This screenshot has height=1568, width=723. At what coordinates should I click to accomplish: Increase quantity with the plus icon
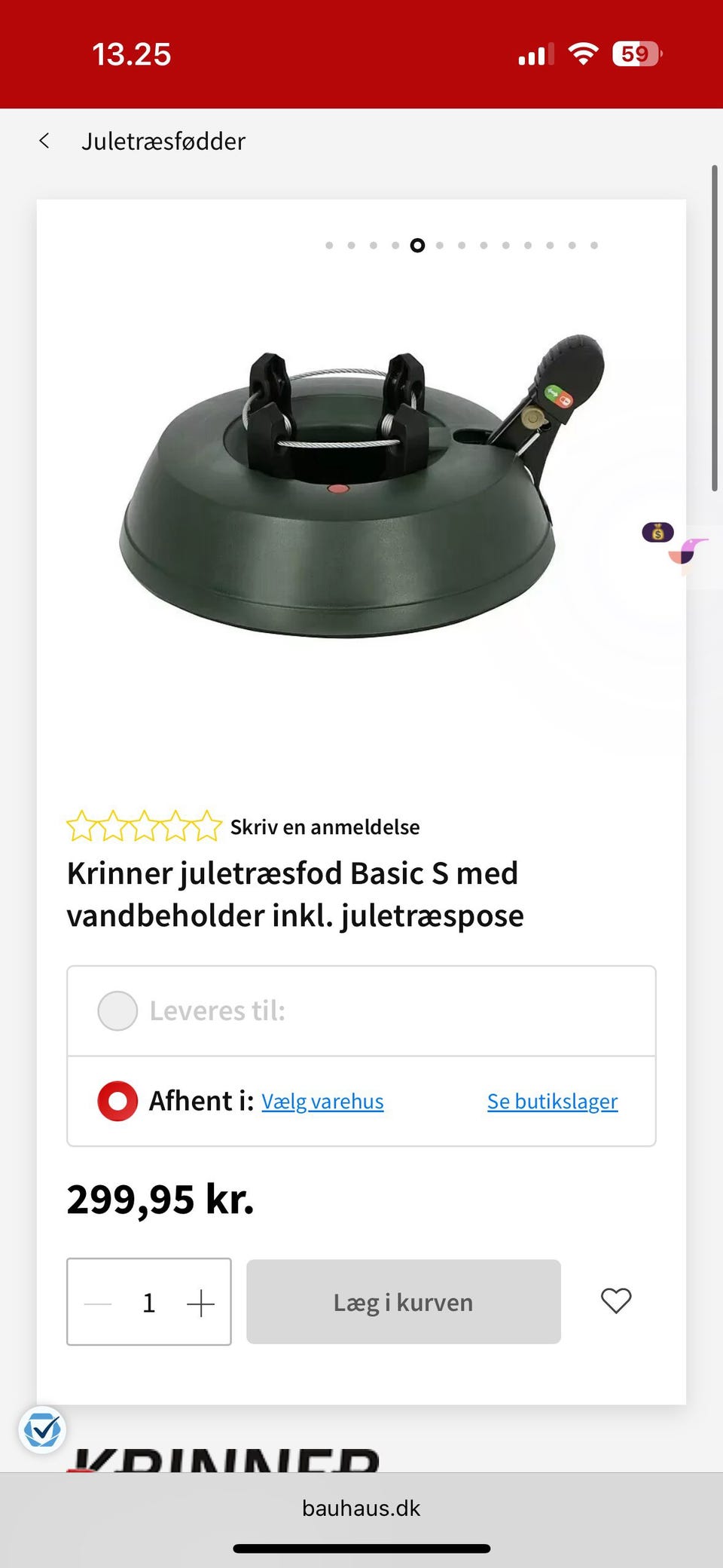point(200,1301)
